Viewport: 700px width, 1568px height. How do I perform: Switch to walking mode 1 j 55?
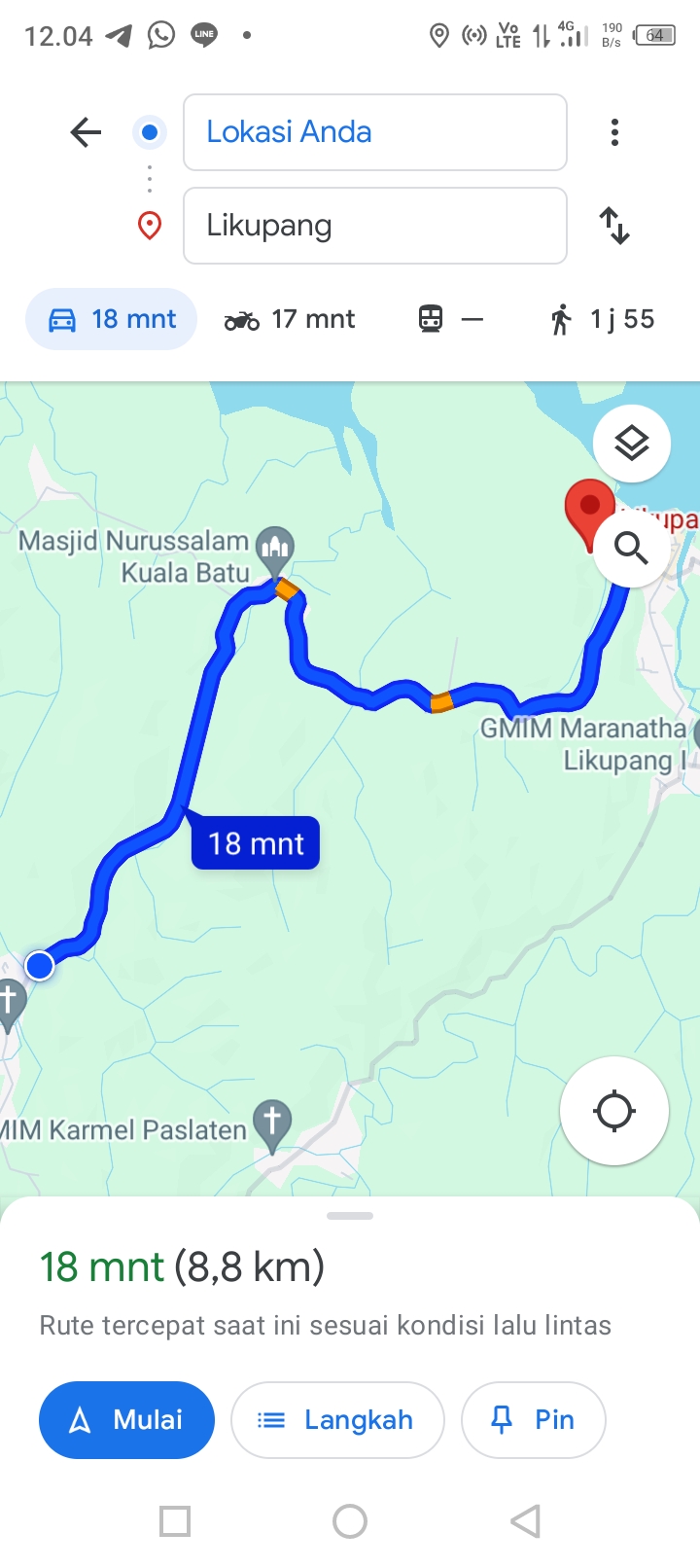tap(601, 319)
